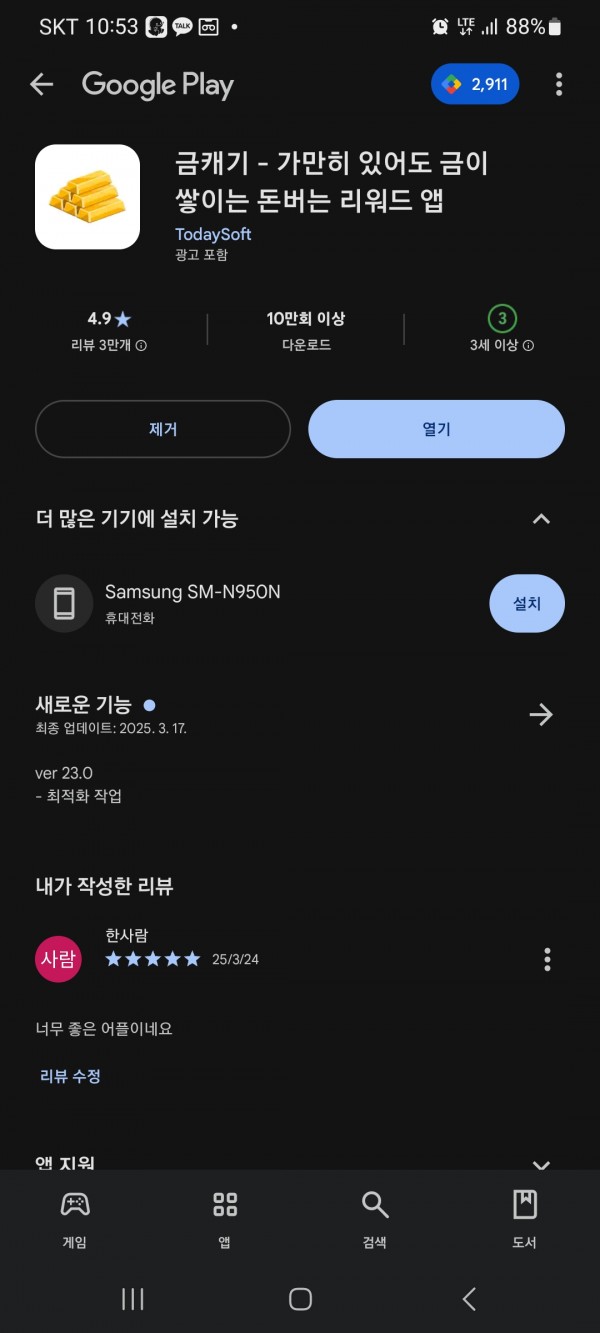This screenshot has width=600, height=1333.
Task: Collapse the 더 많은 기기에 설치 가능 section
Action: [541, 519]
